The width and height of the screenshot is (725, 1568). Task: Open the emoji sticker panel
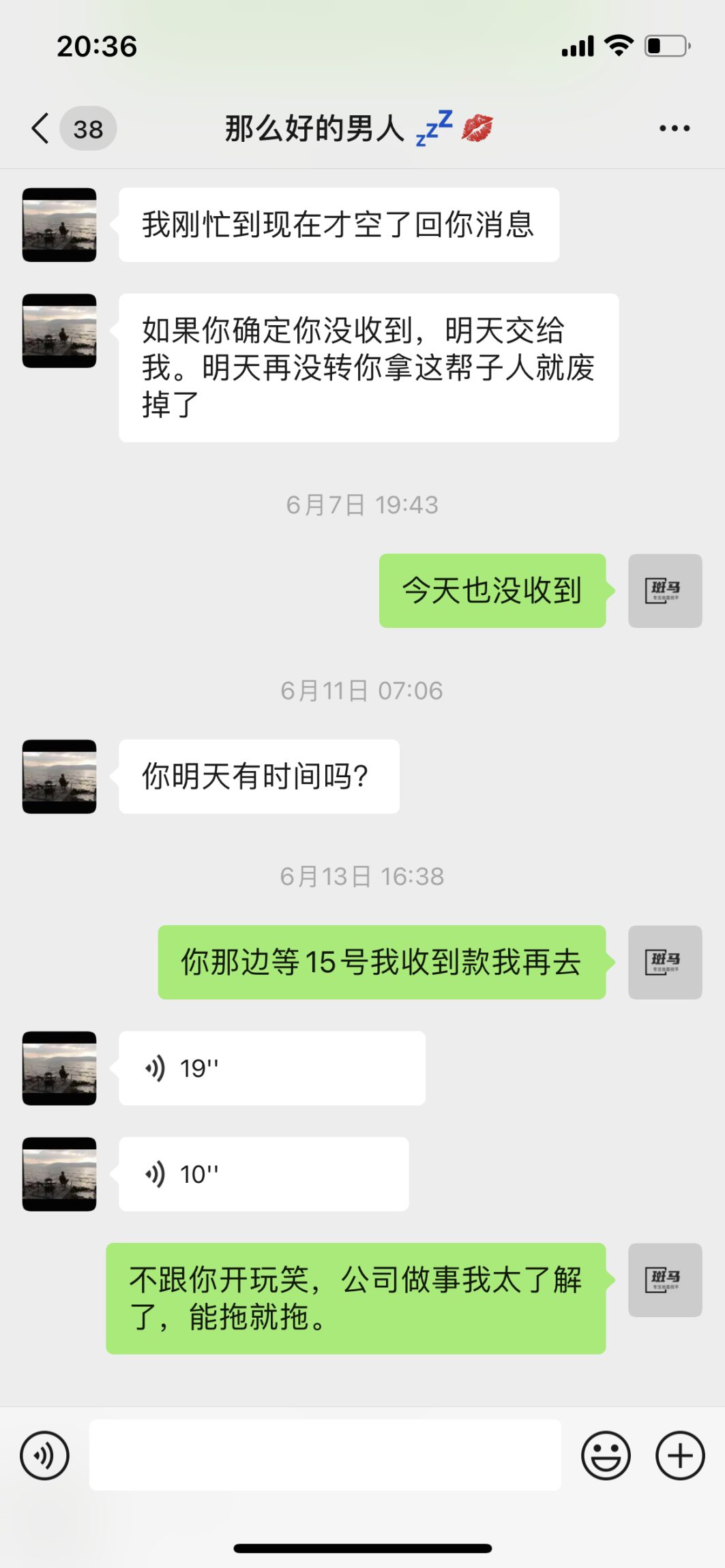click(605, 1456)
